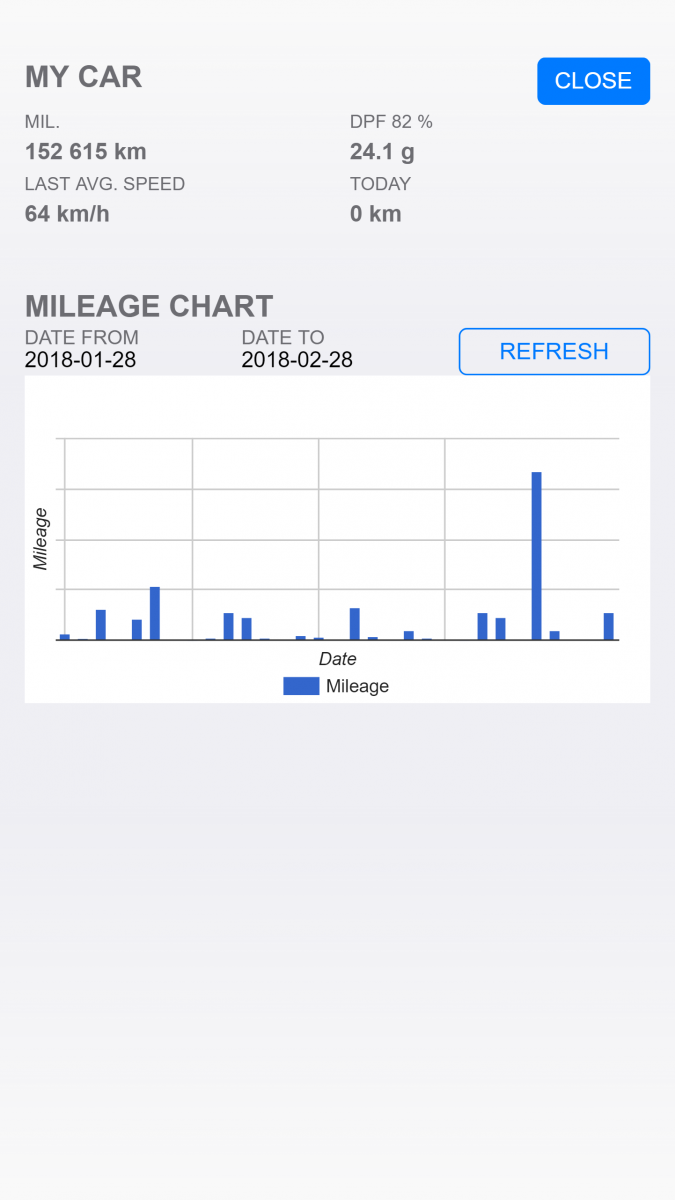The width and height of the screenshot is (675, 1200).
Task: Close the My Car screen
Action: point(593,81)
